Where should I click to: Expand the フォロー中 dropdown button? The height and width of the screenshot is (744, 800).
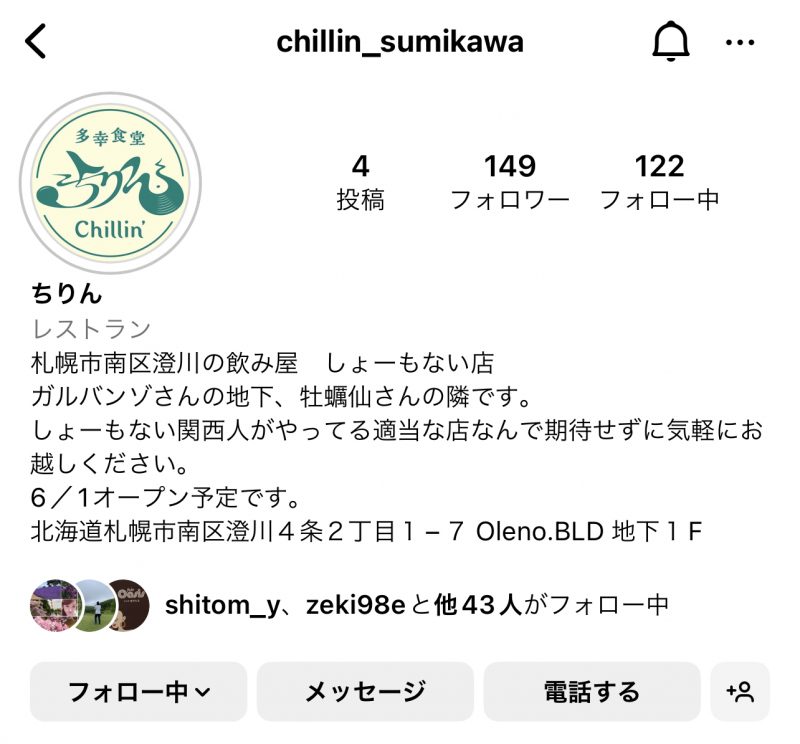point(138,691)
